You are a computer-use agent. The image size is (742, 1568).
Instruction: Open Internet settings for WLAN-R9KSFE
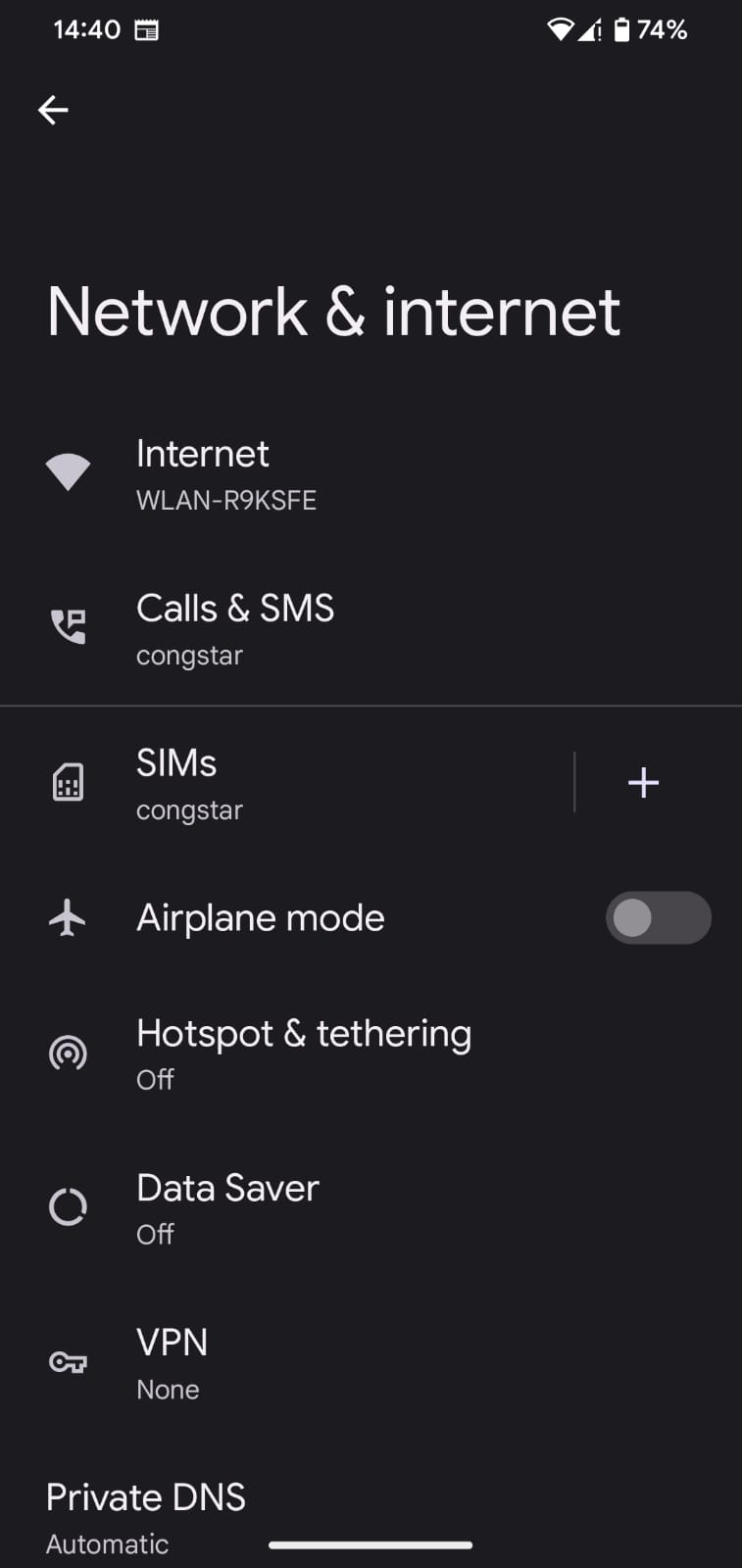225,474
